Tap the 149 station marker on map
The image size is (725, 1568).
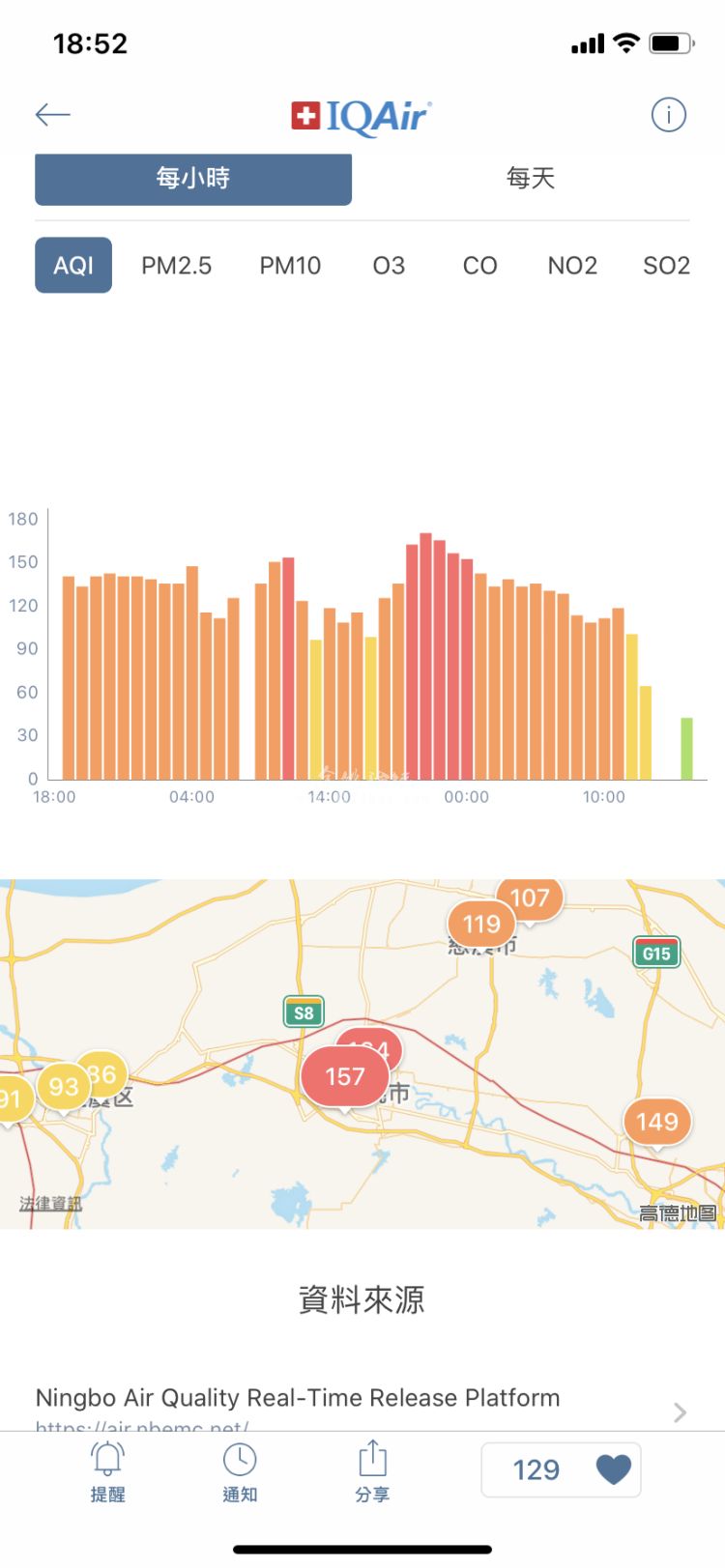pos(657,1122)
